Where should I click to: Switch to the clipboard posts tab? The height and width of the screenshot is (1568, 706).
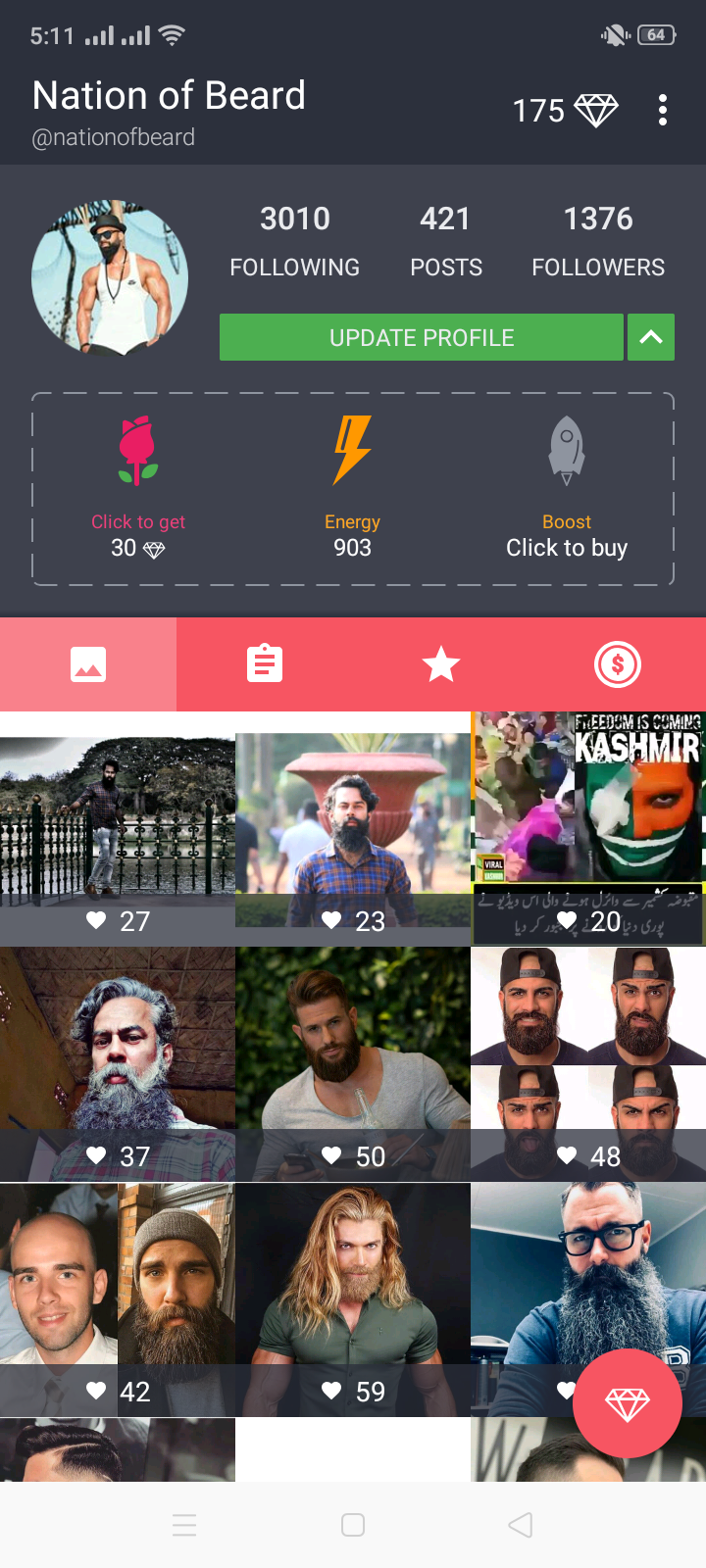pyautogui.click(x=265, y=664)
